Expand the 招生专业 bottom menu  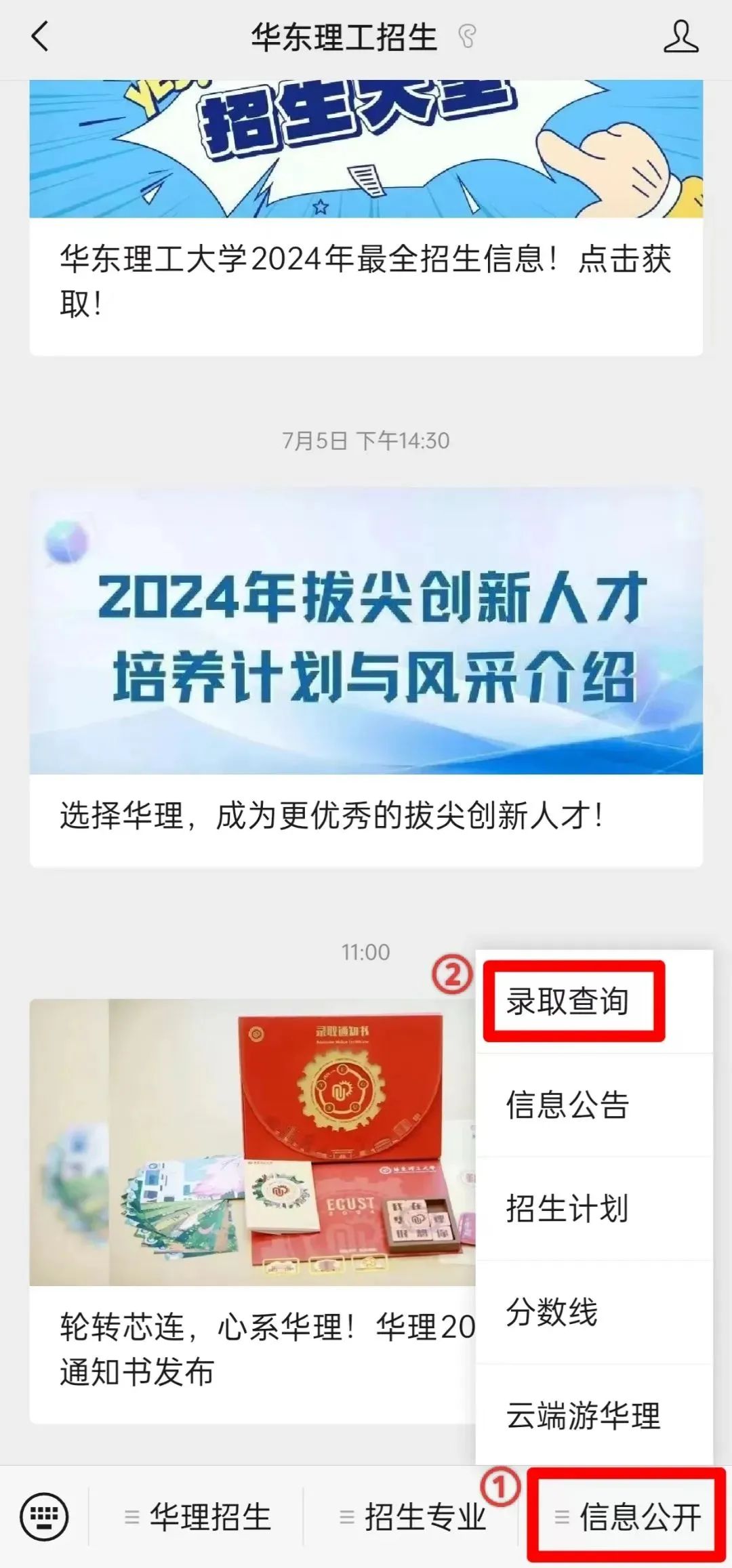(413, 1517)
